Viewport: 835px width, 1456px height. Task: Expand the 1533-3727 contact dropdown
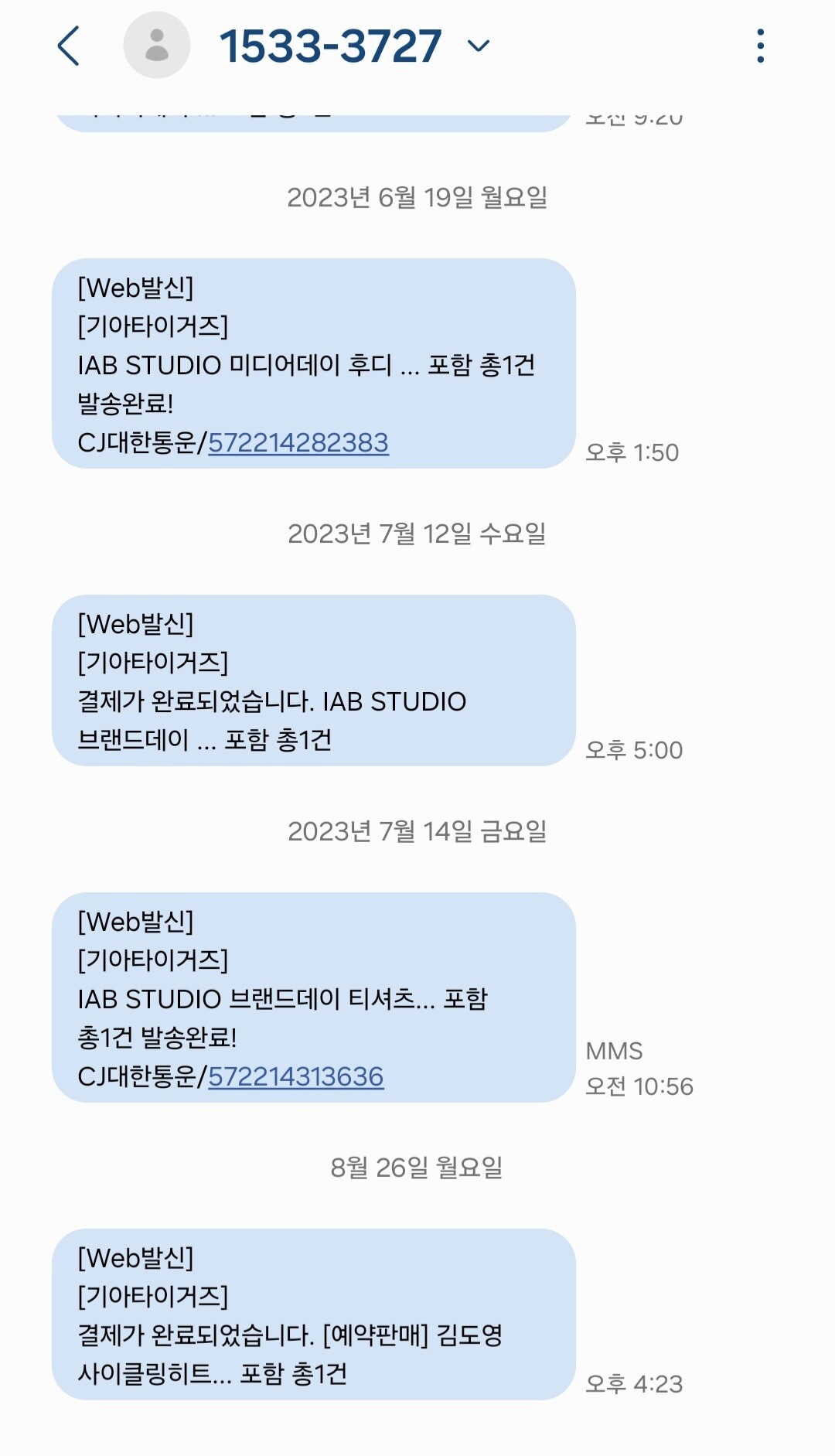479,46
